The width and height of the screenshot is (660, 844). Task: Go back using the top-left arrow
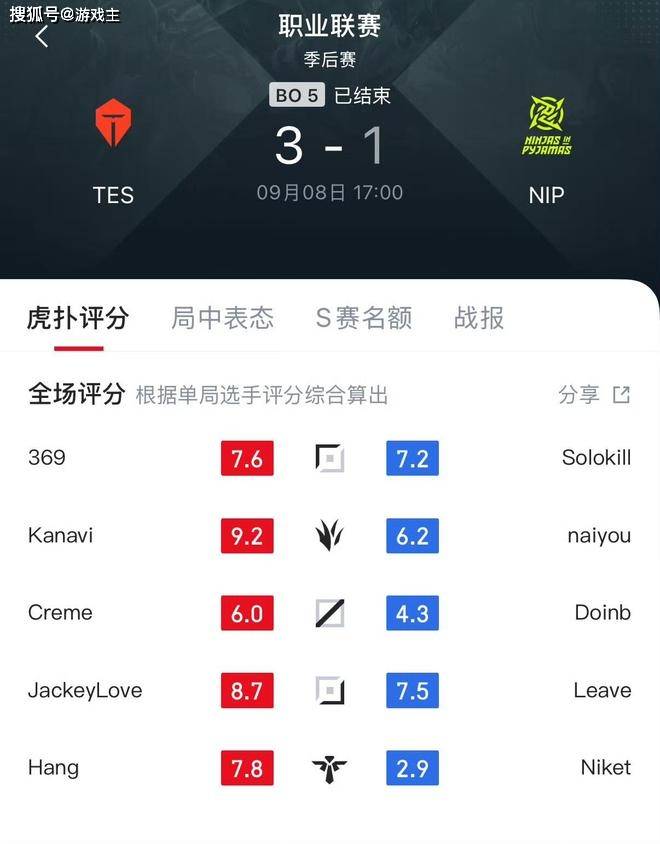pos(41,37)
